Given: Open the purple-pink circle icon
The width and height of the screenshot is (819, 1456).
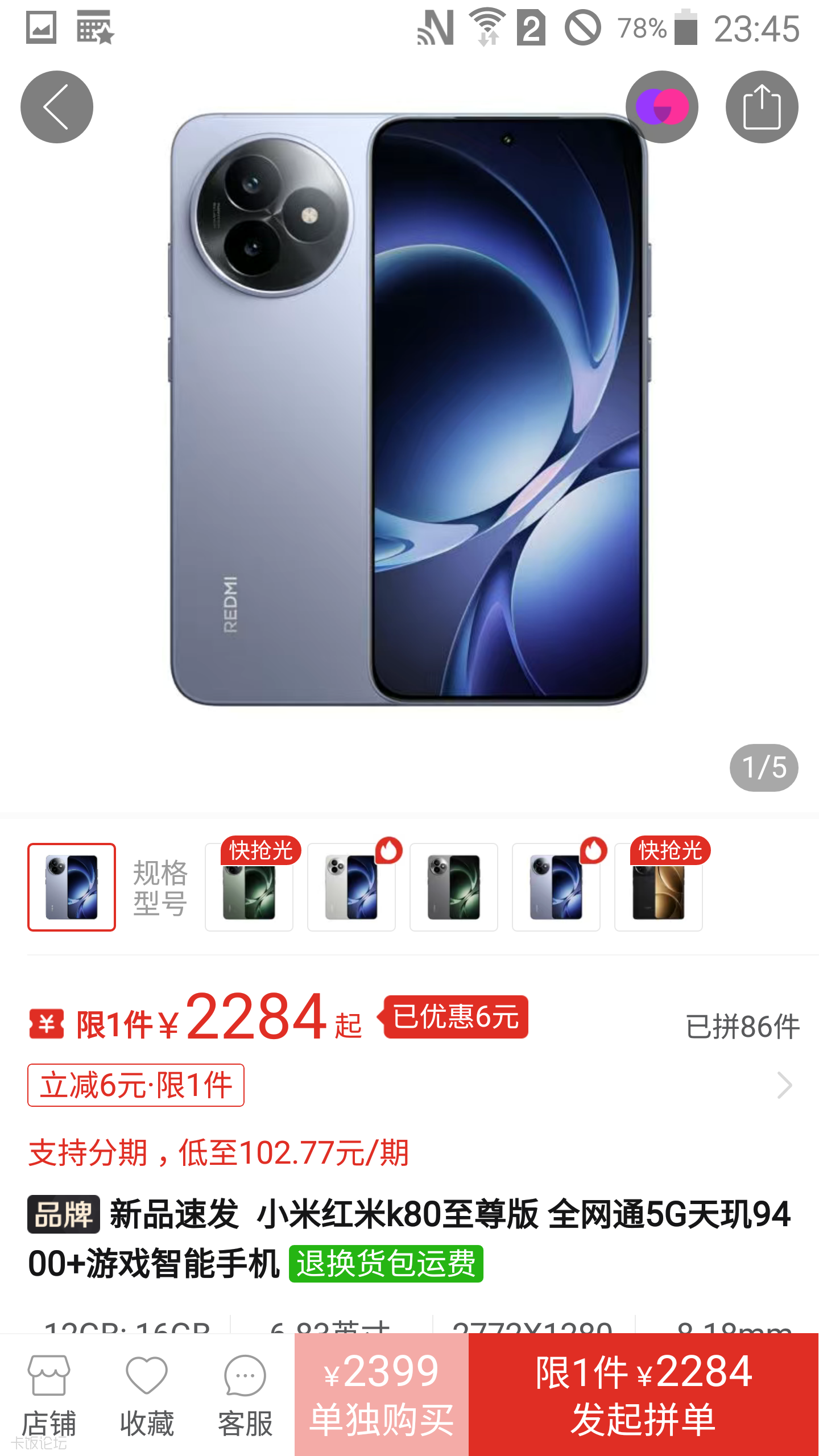Looking at the screenshot, I should pos(661,107).
